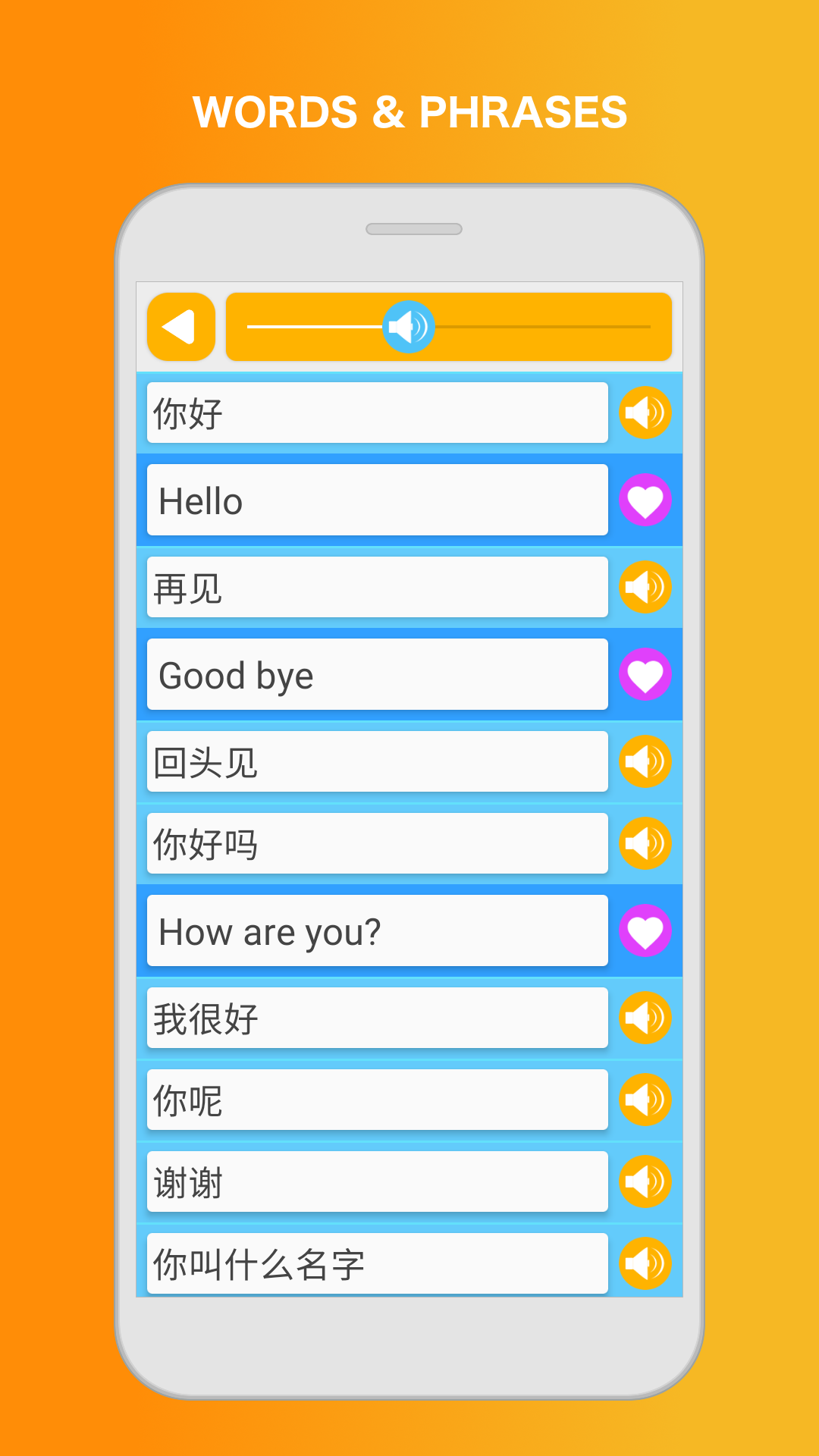Screen dimensions: 819x1456
Task: Play audio for 你好吗
Action: tap(645, 843)
